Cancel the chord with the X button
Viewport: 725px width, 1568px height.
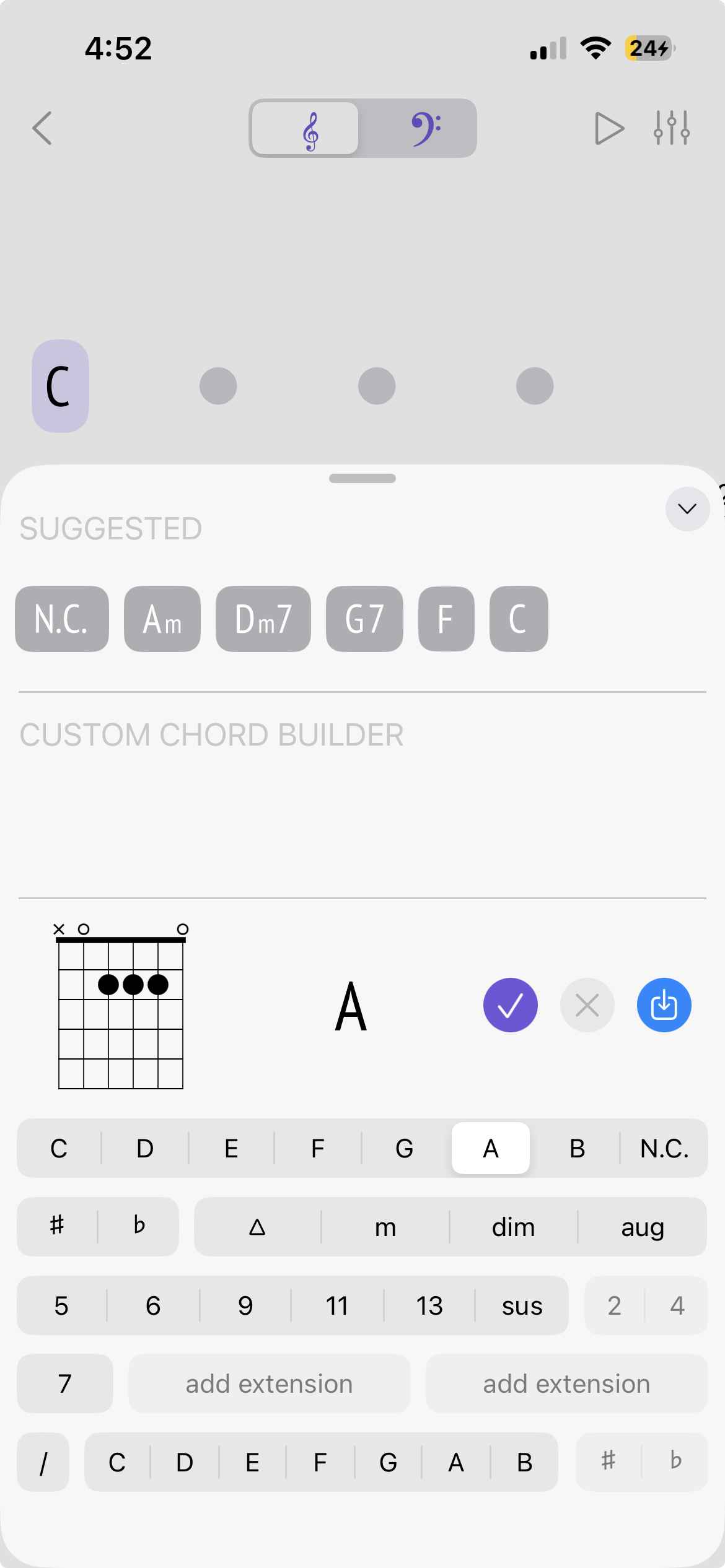click(587, 1005)
